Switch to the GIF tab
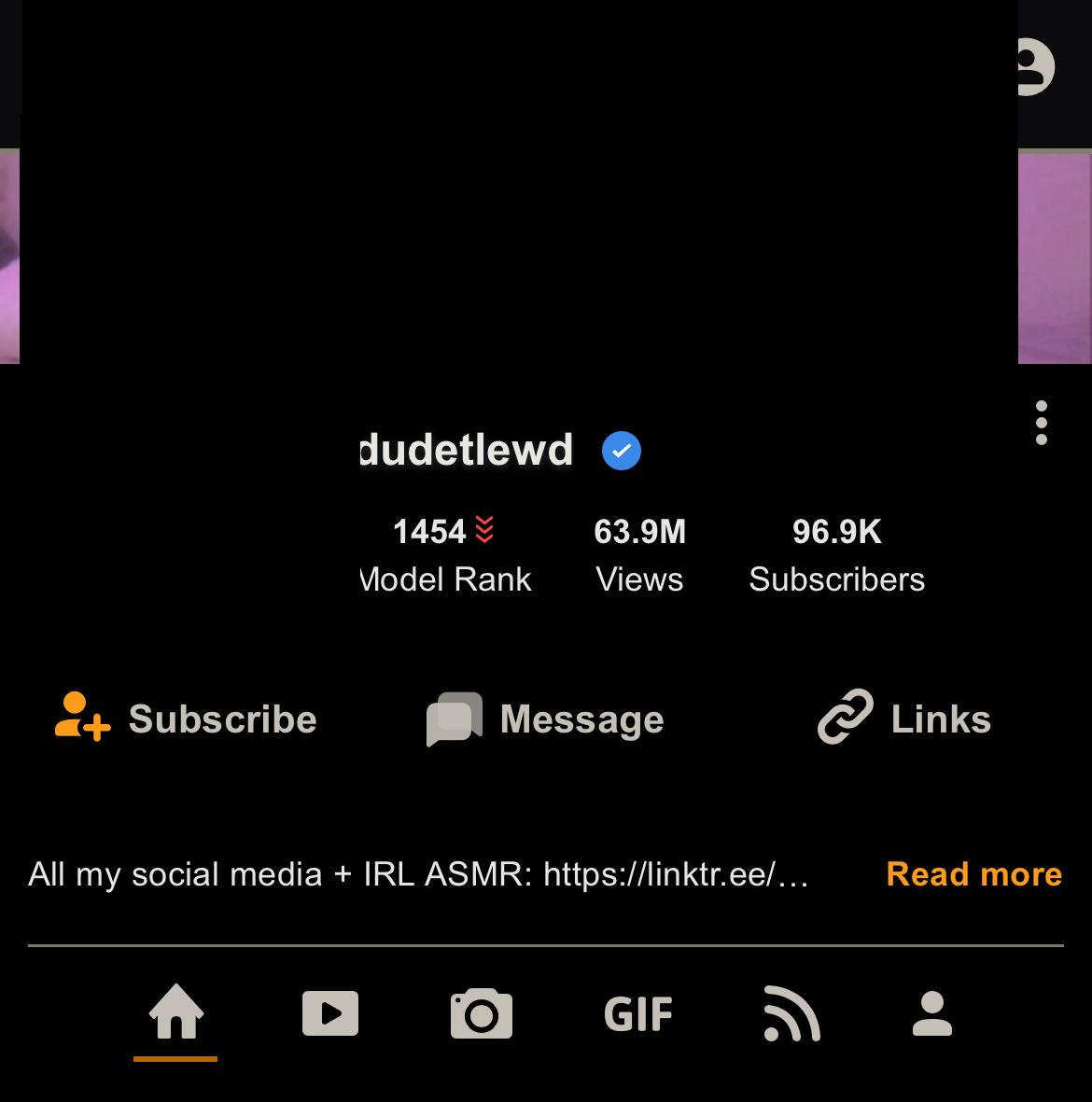This screenshot has height=1102, width=1092. tap(638, 1013)
